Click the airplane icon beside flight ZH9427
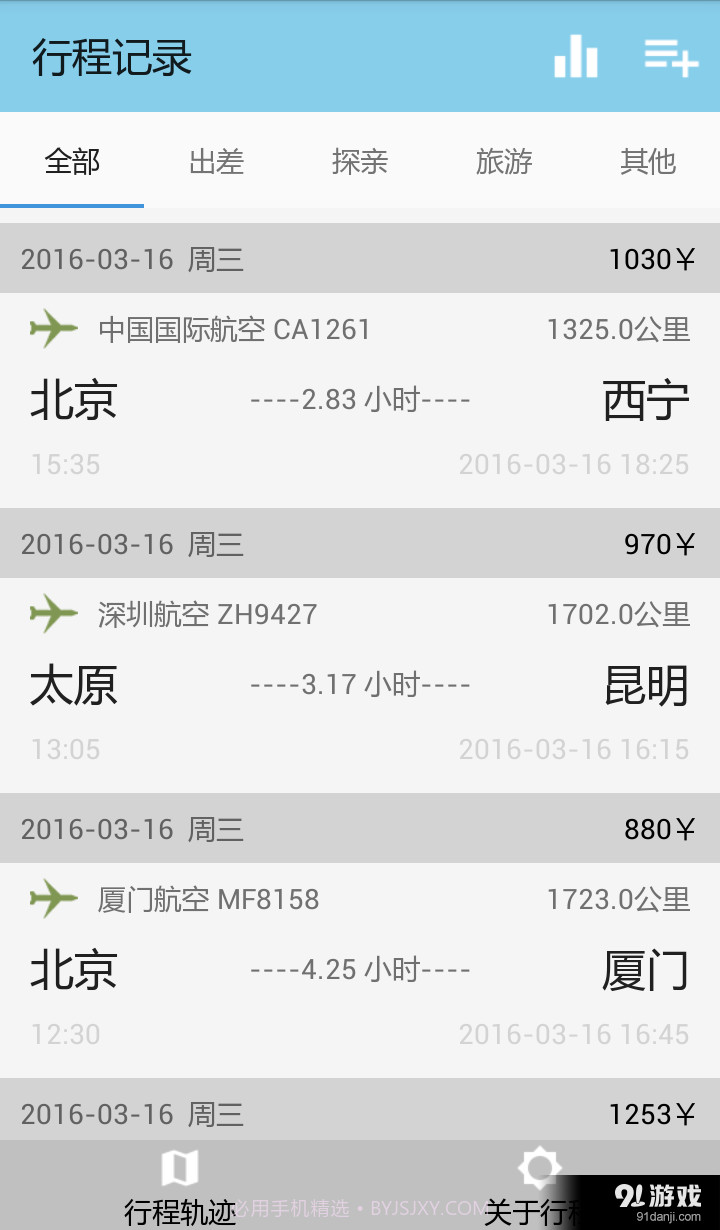This screenshot has height=1230, width=720. (x=55, y=613)
